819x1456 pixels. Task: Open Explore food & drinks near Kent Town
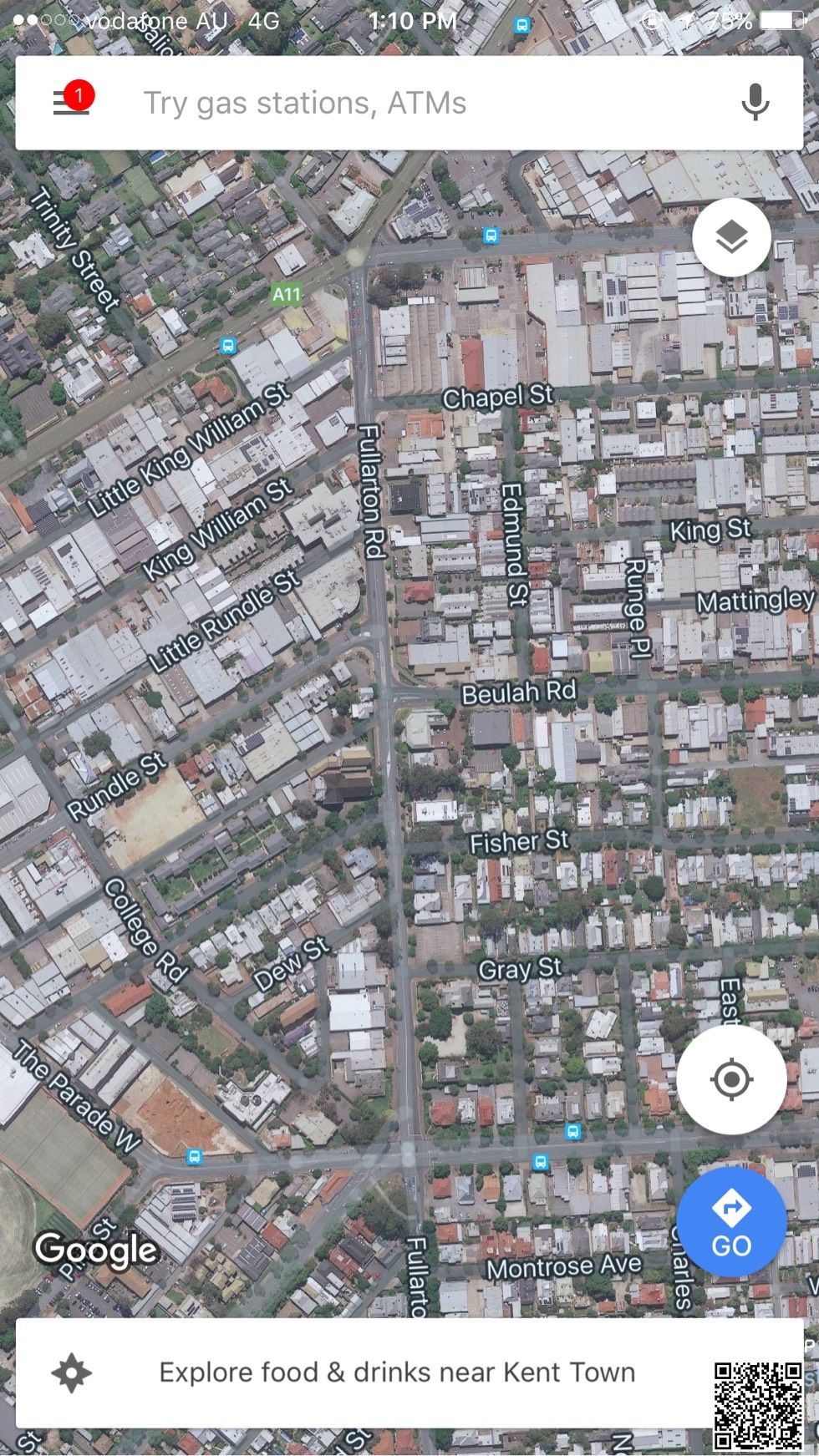click(x=397, y=1372)
